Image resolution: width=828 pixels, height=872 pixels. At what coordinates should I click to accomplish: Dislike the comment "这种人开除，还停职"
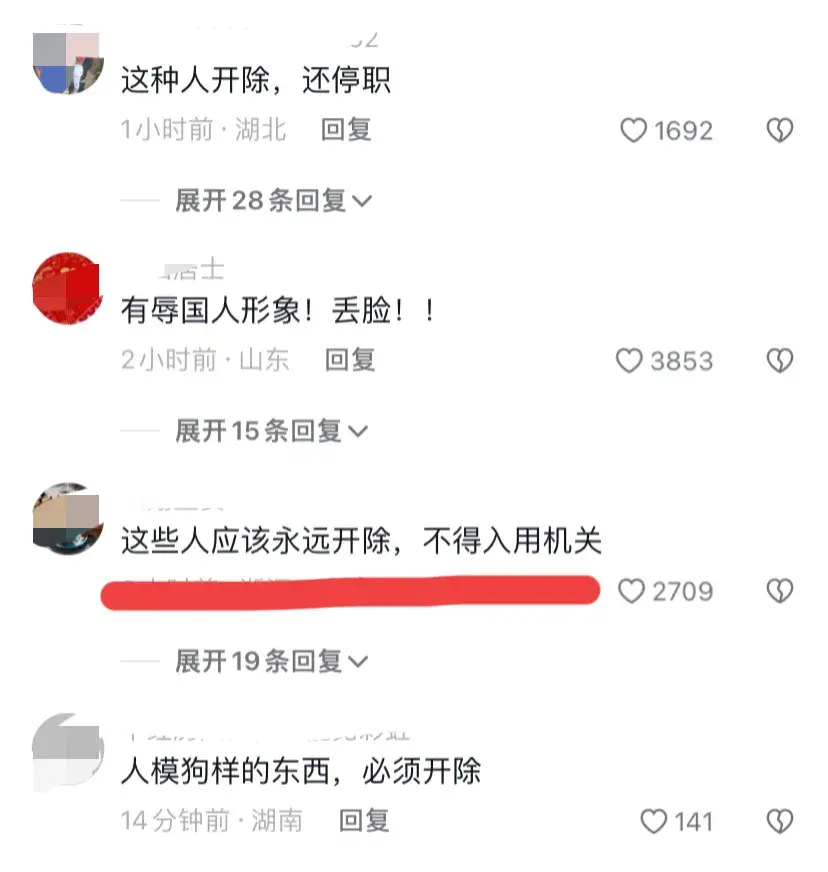click(x=780, y=131)
